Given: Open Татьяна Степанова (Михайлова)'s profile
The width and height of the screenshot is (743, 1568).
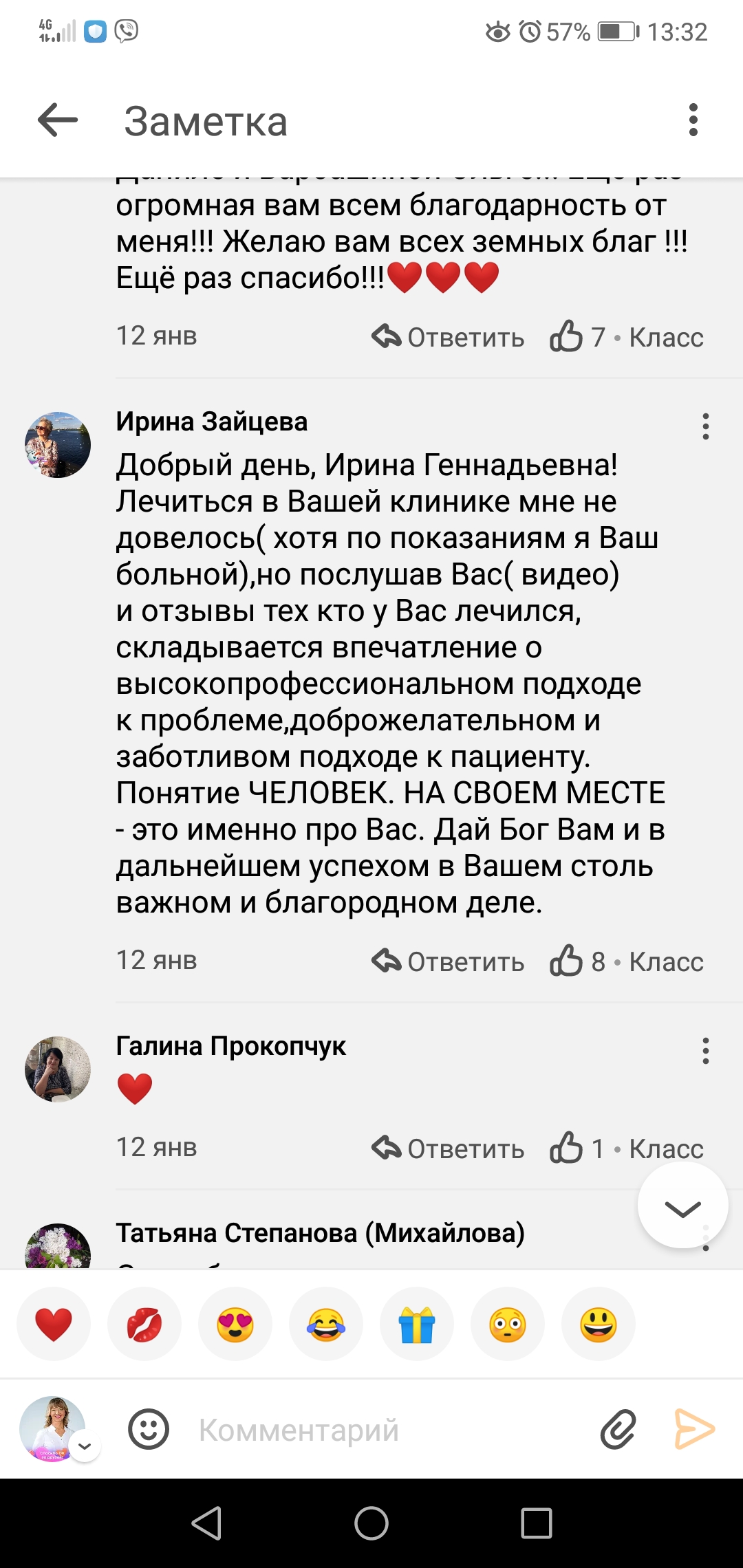Looking at the screenshot, I should click(320, 1233).
